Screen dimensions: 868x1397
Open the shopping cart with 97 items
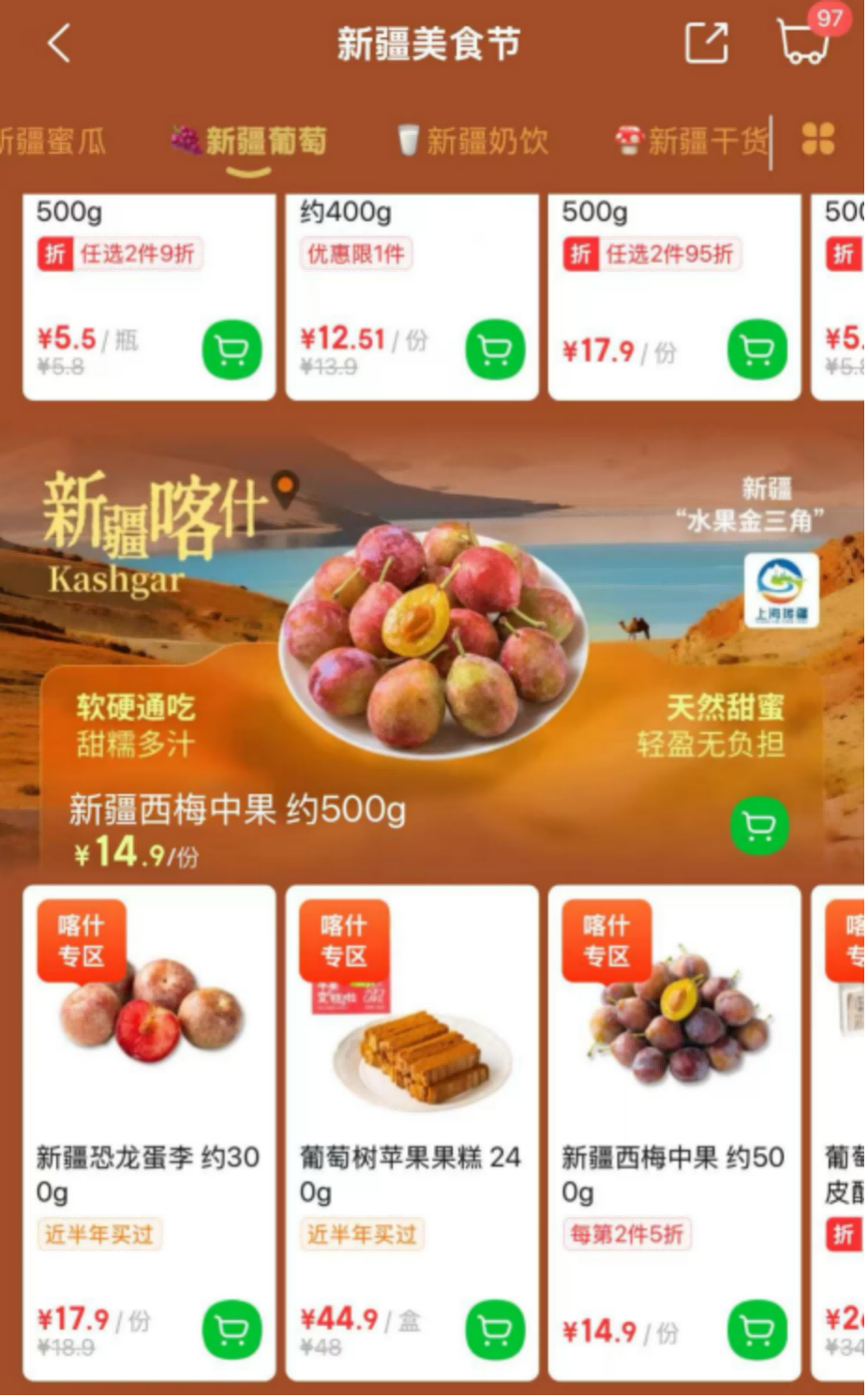(x=804, y=41)
